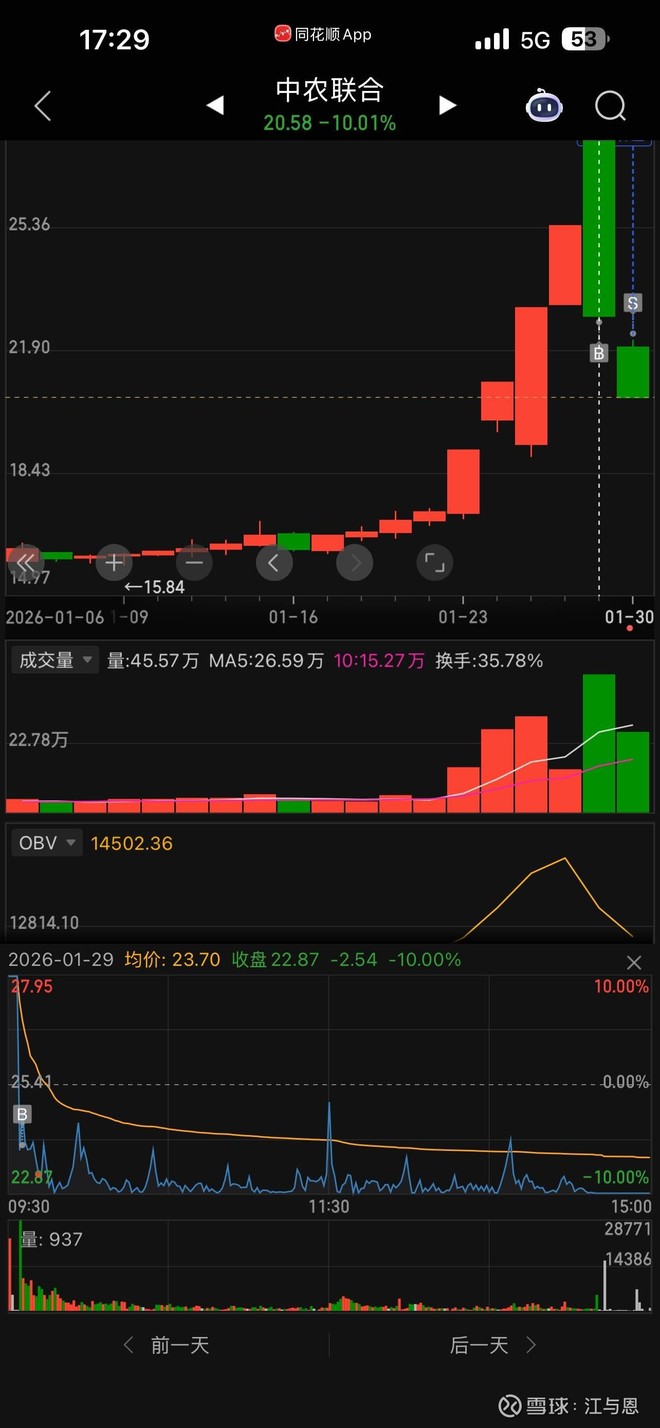Viewport: 660px width, 1428px height.
Task: Move the chart cursor one candle right
Action: point(354,562)
